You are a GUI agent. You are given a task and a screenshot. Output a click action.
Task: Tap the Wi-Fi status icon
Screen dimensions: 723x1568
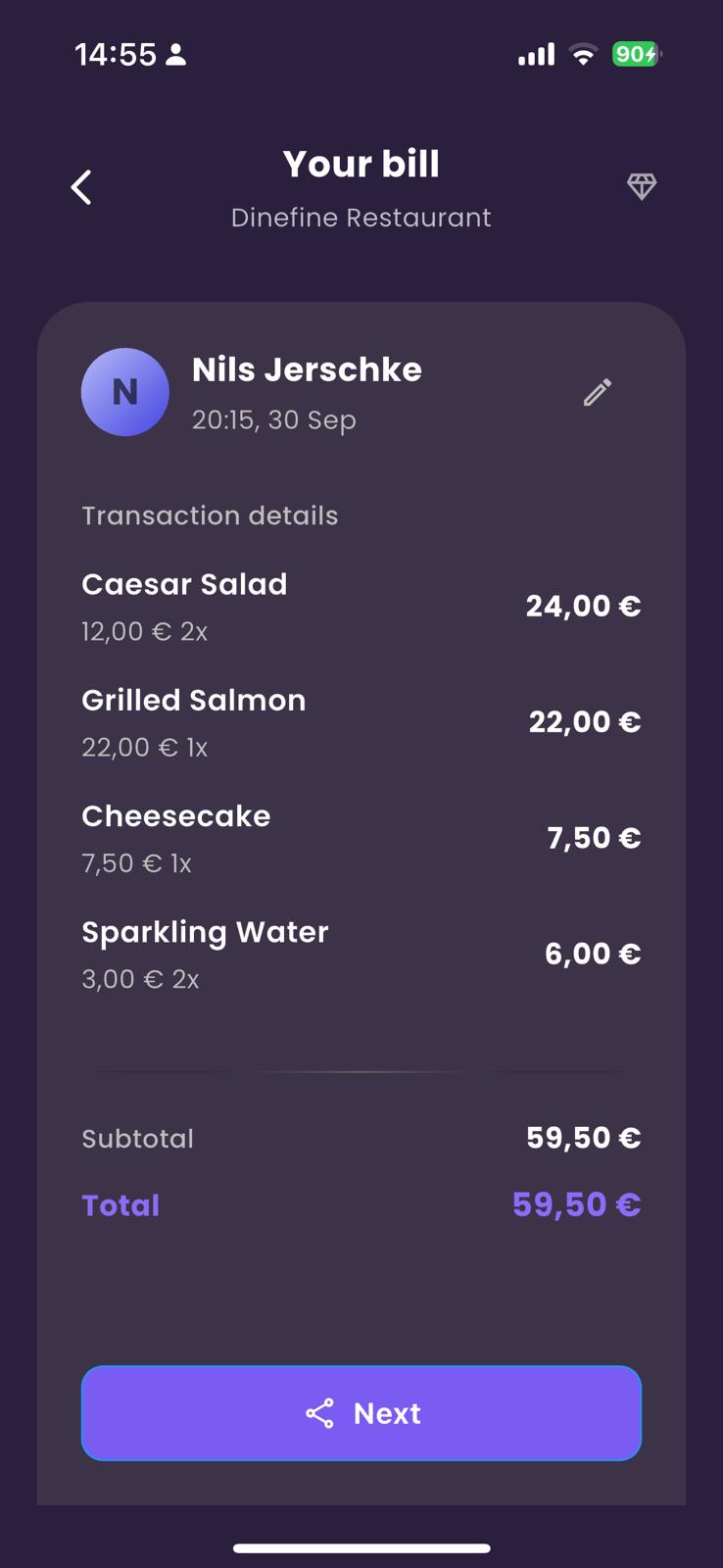tap(583, 55)
